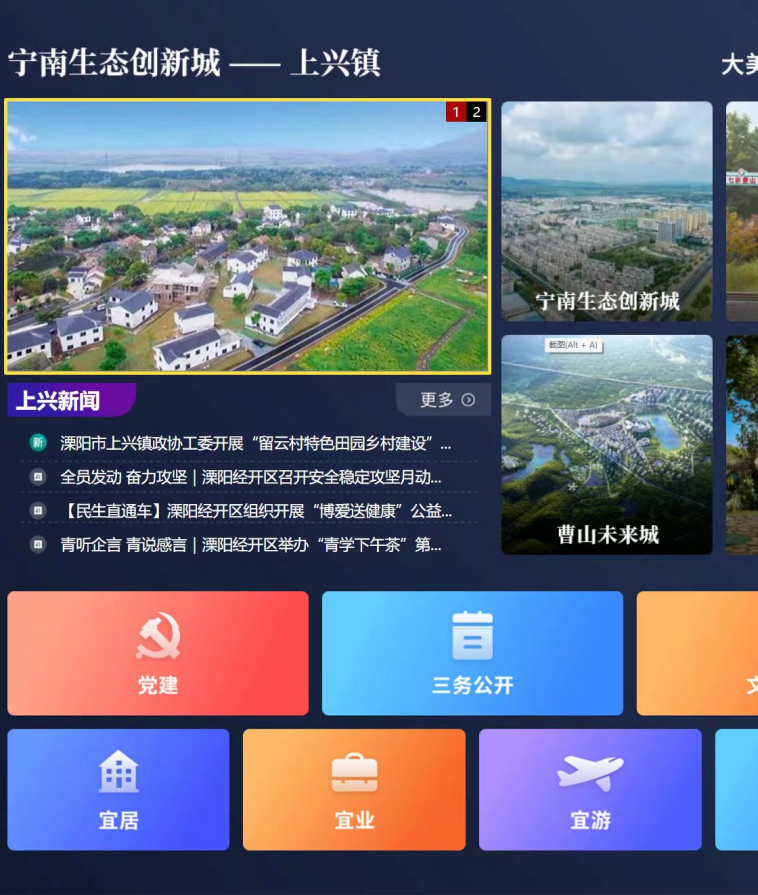Open the 三务公开 section
Screen dimensions: 758x895
(472, 653)
